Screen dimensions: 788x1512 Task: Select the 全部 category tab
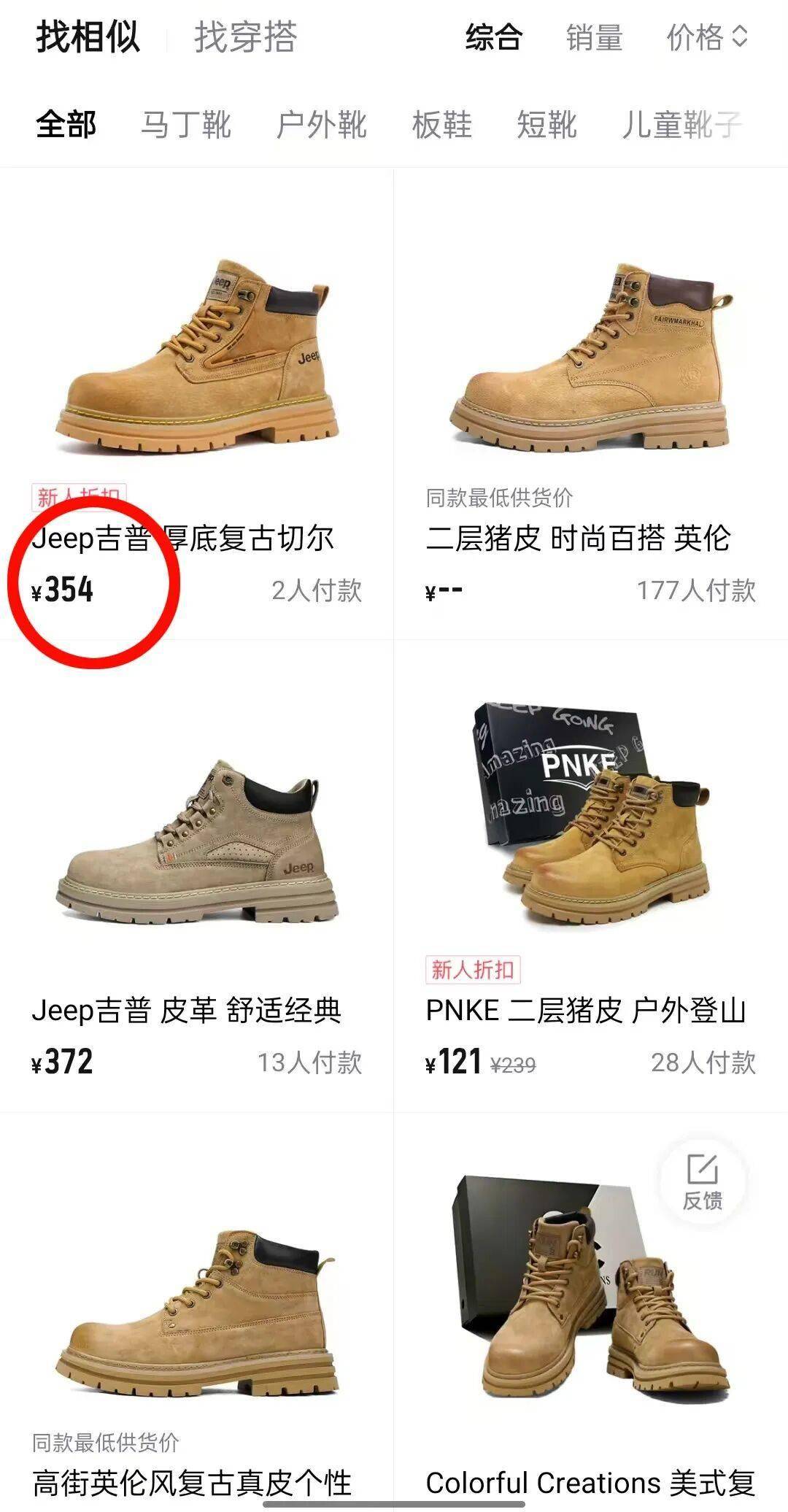point(66,125)
